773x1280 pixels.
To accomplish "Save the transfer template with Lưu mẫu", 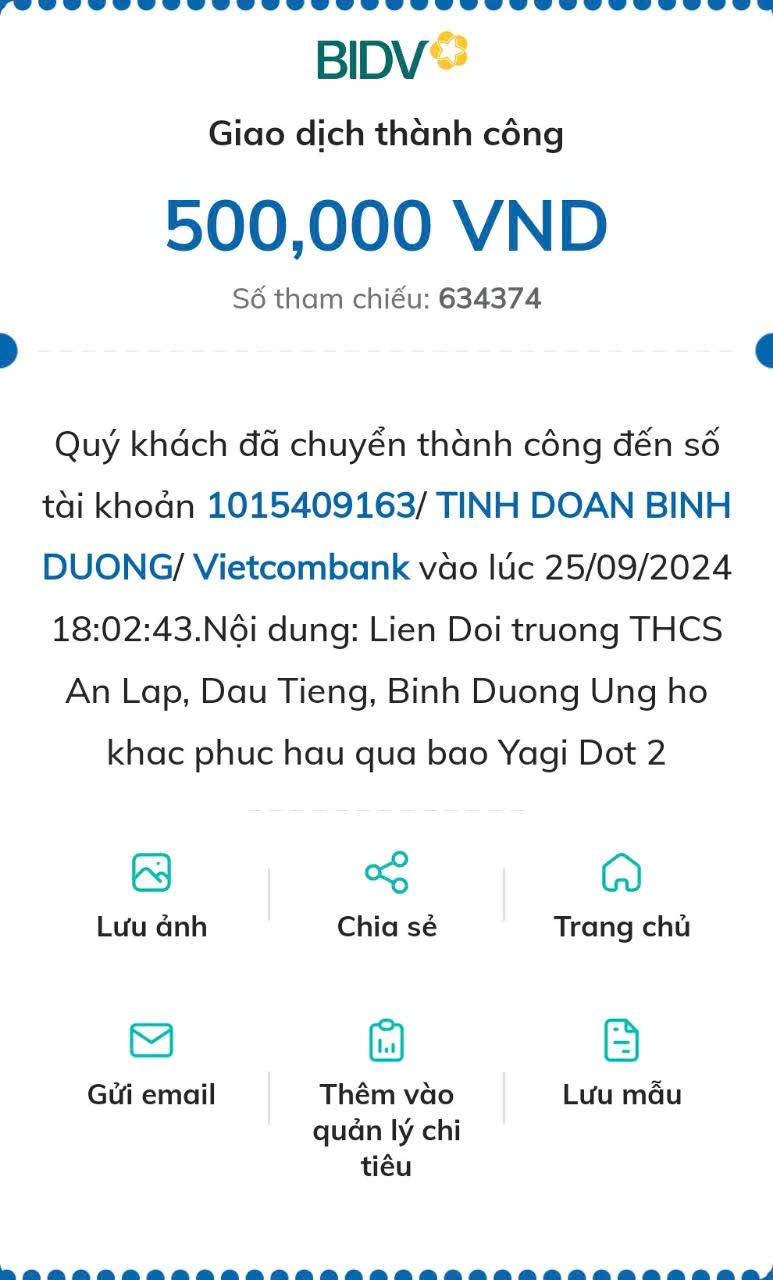I will coord(621,1064).
